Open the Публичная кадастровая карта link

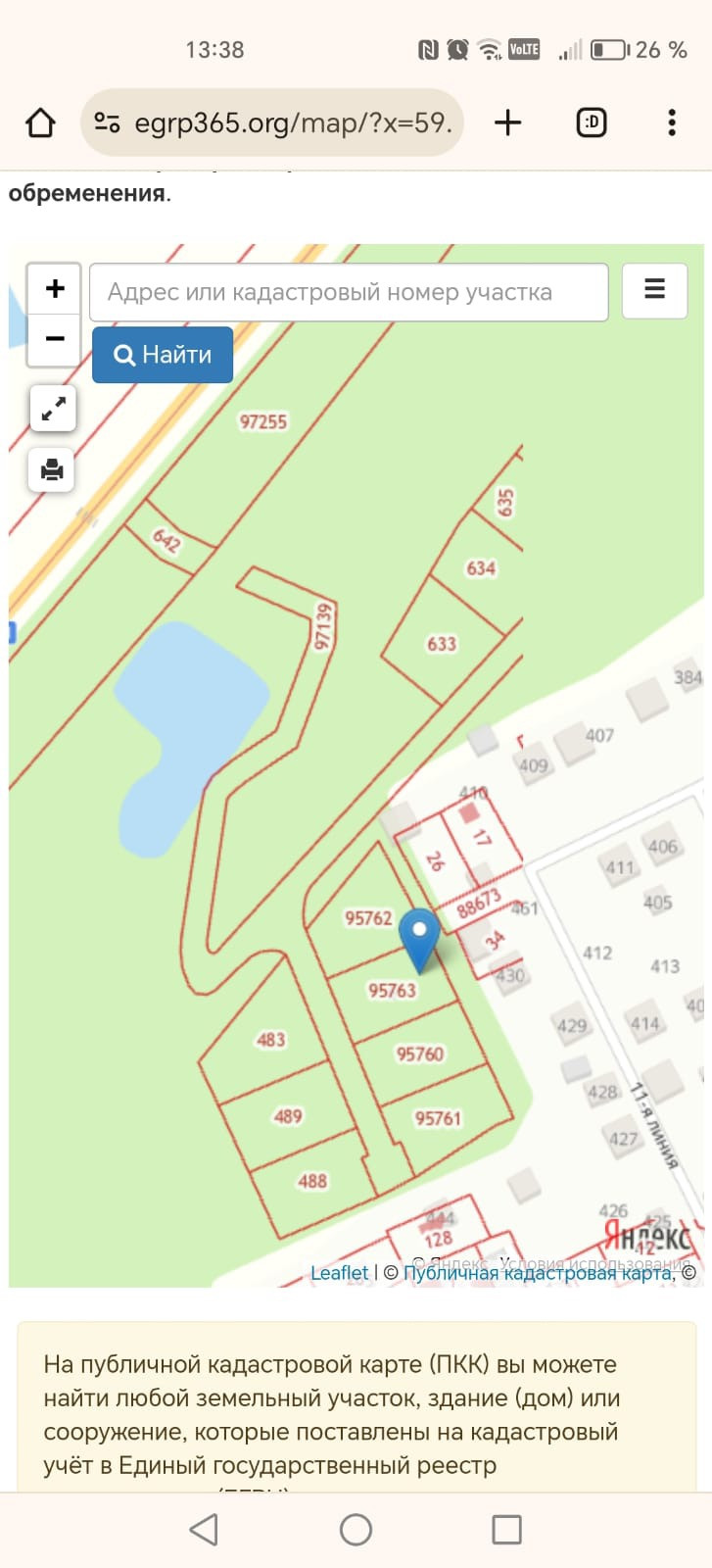coord(539,1273)
